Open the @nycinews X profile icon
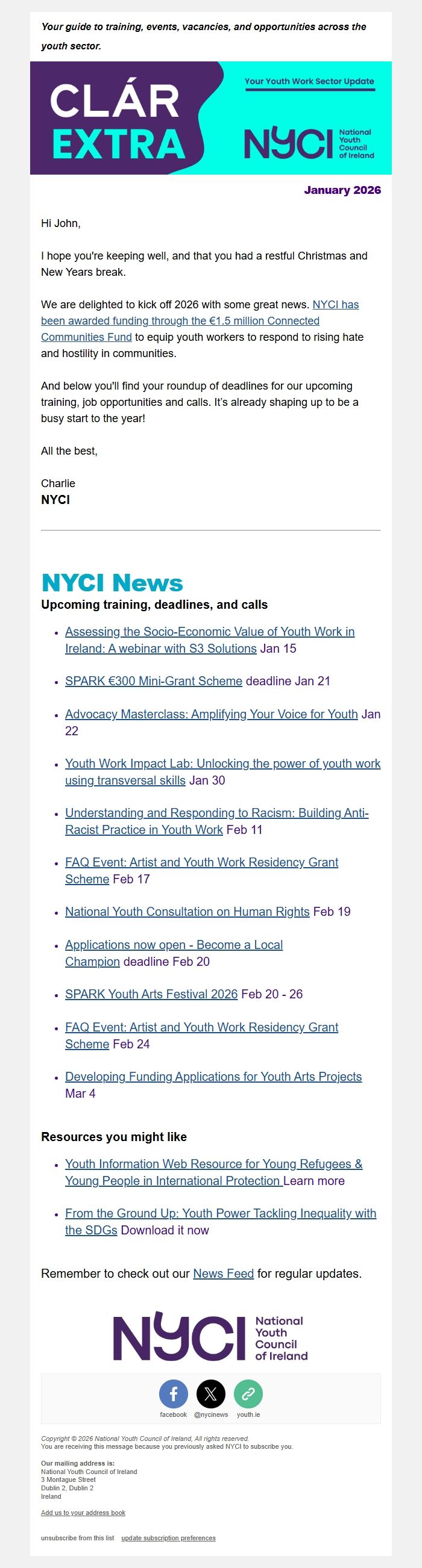 (x=211, y=1394)
